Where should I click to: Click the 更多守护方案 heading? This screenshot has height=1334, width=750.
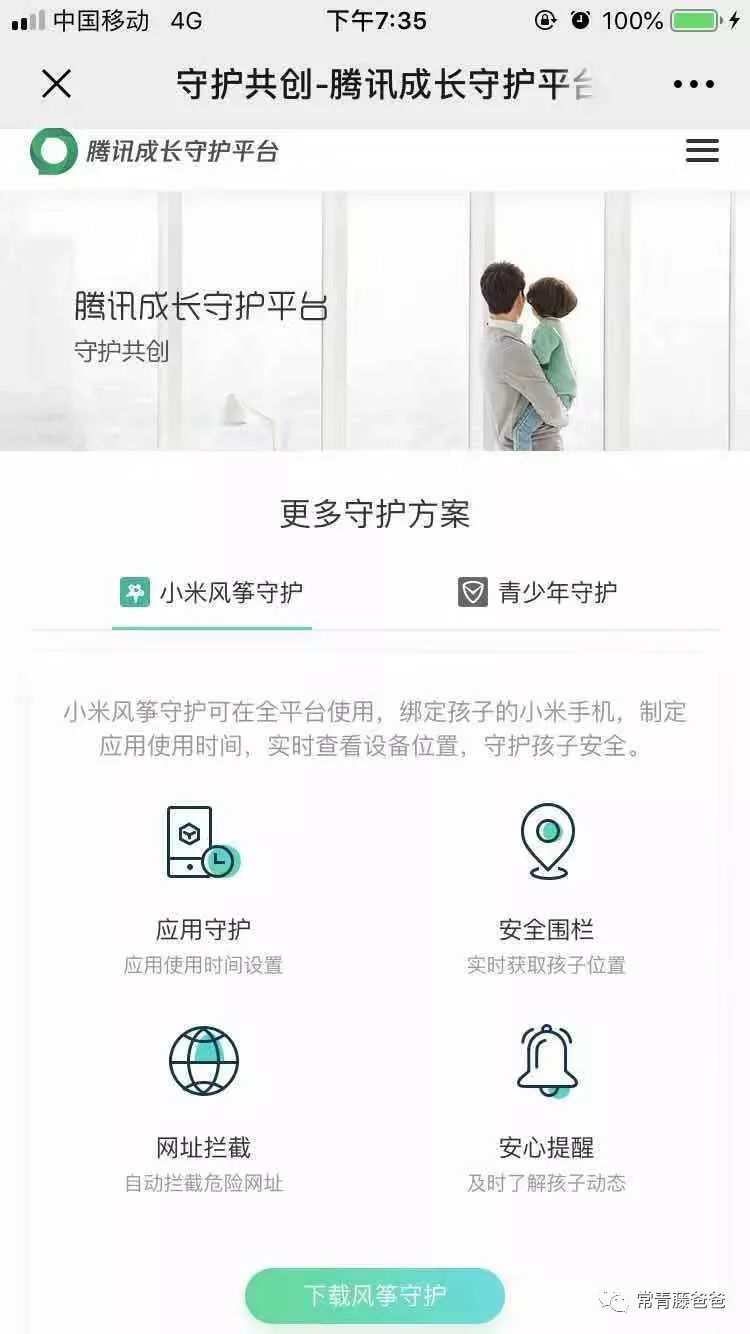[375, 512]
